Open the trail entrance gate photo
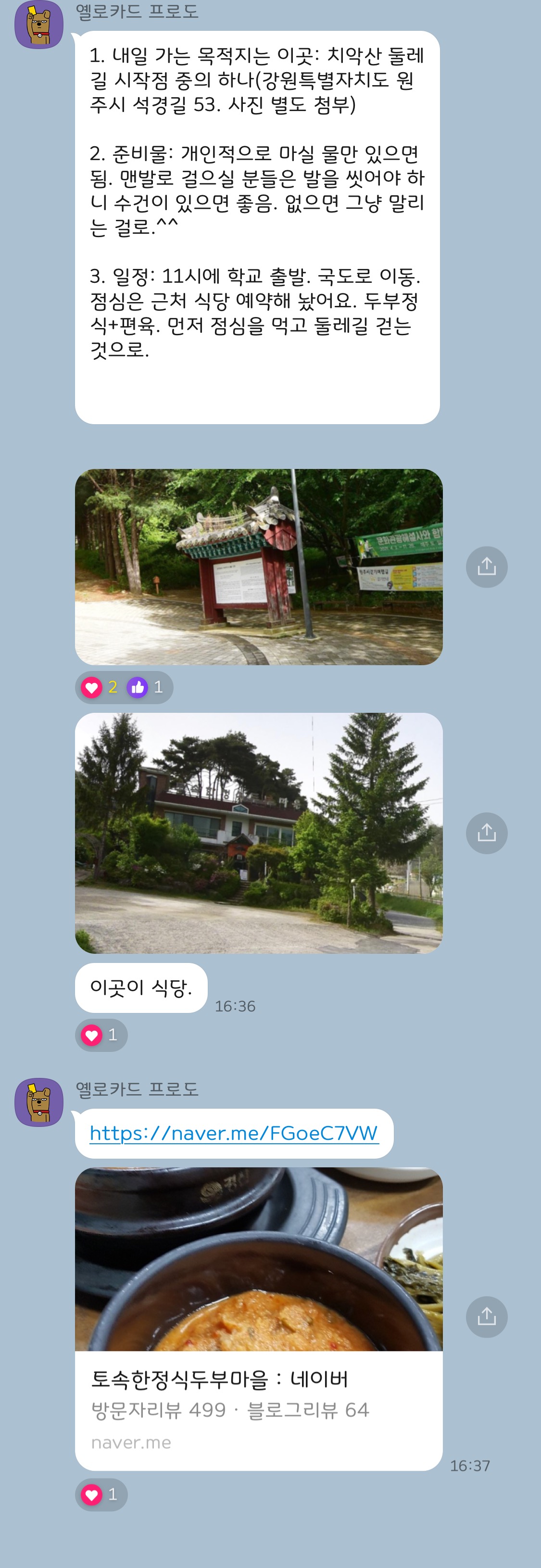This screenshot has height=1568, width=541. point(259,566)
